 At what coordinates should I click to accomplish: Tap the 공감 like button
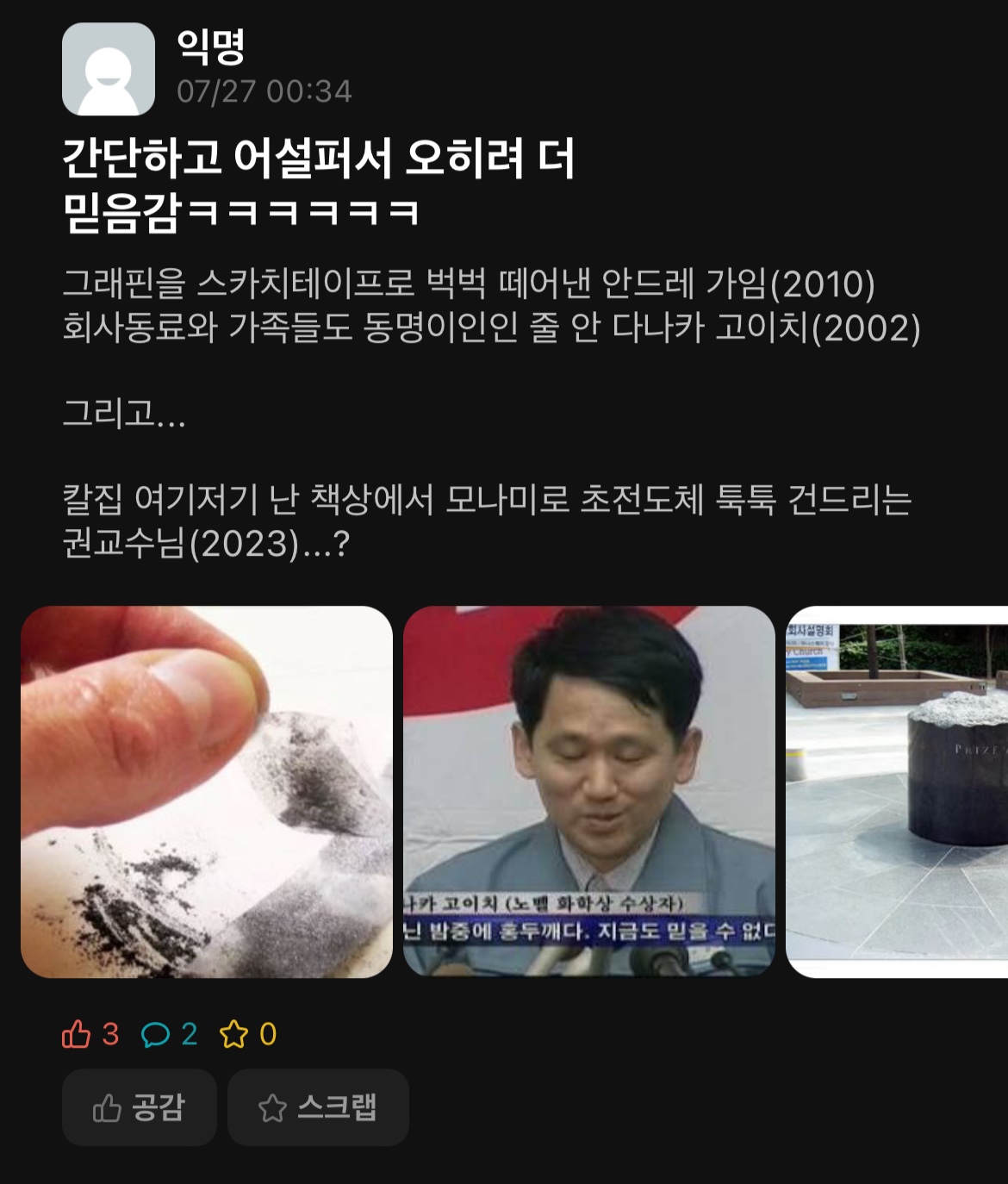(139, 1107)
